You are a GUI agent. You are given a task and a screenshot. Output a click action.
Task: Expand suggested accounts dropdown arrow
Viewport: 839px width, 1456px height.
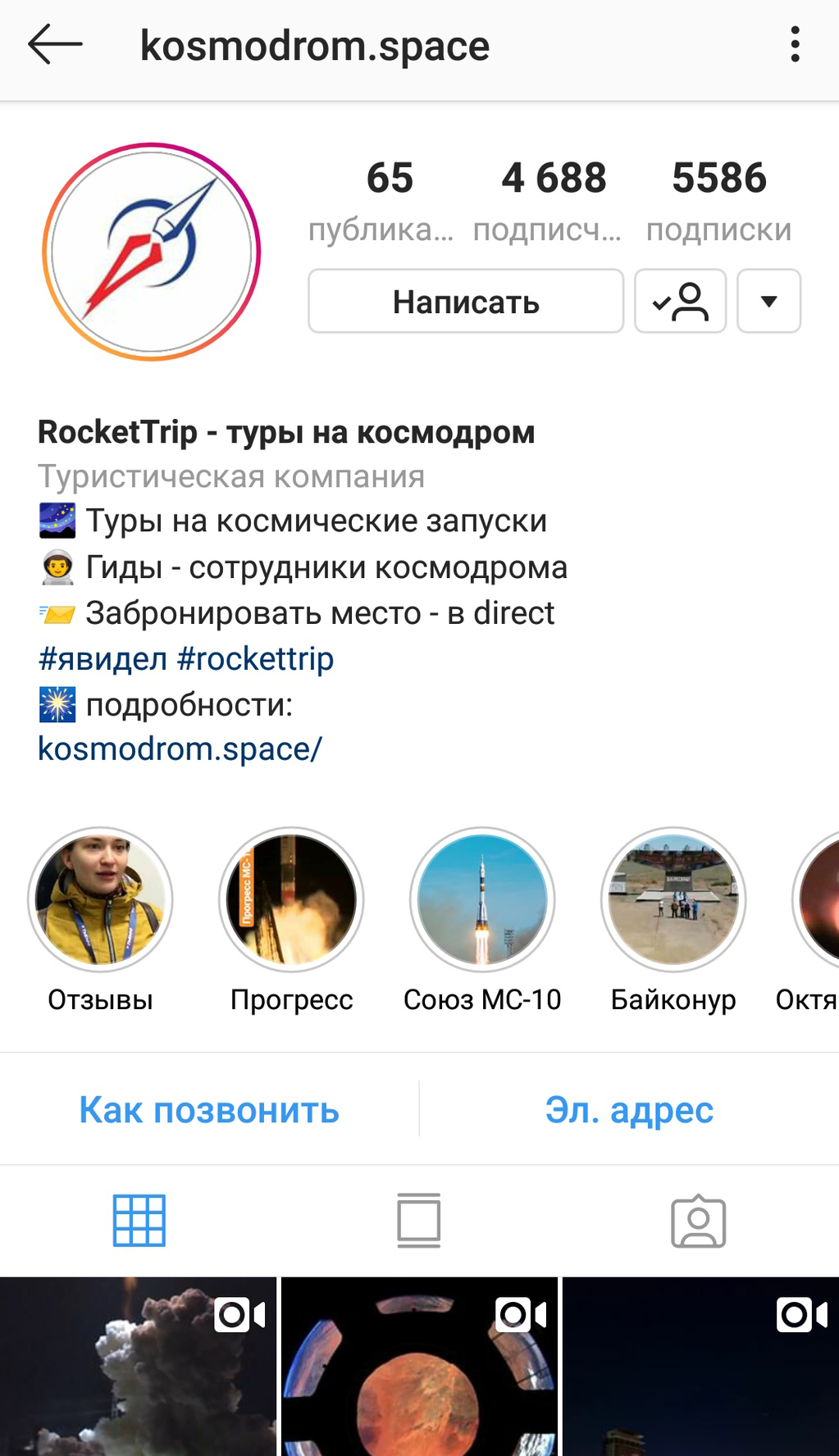point(768,302)
